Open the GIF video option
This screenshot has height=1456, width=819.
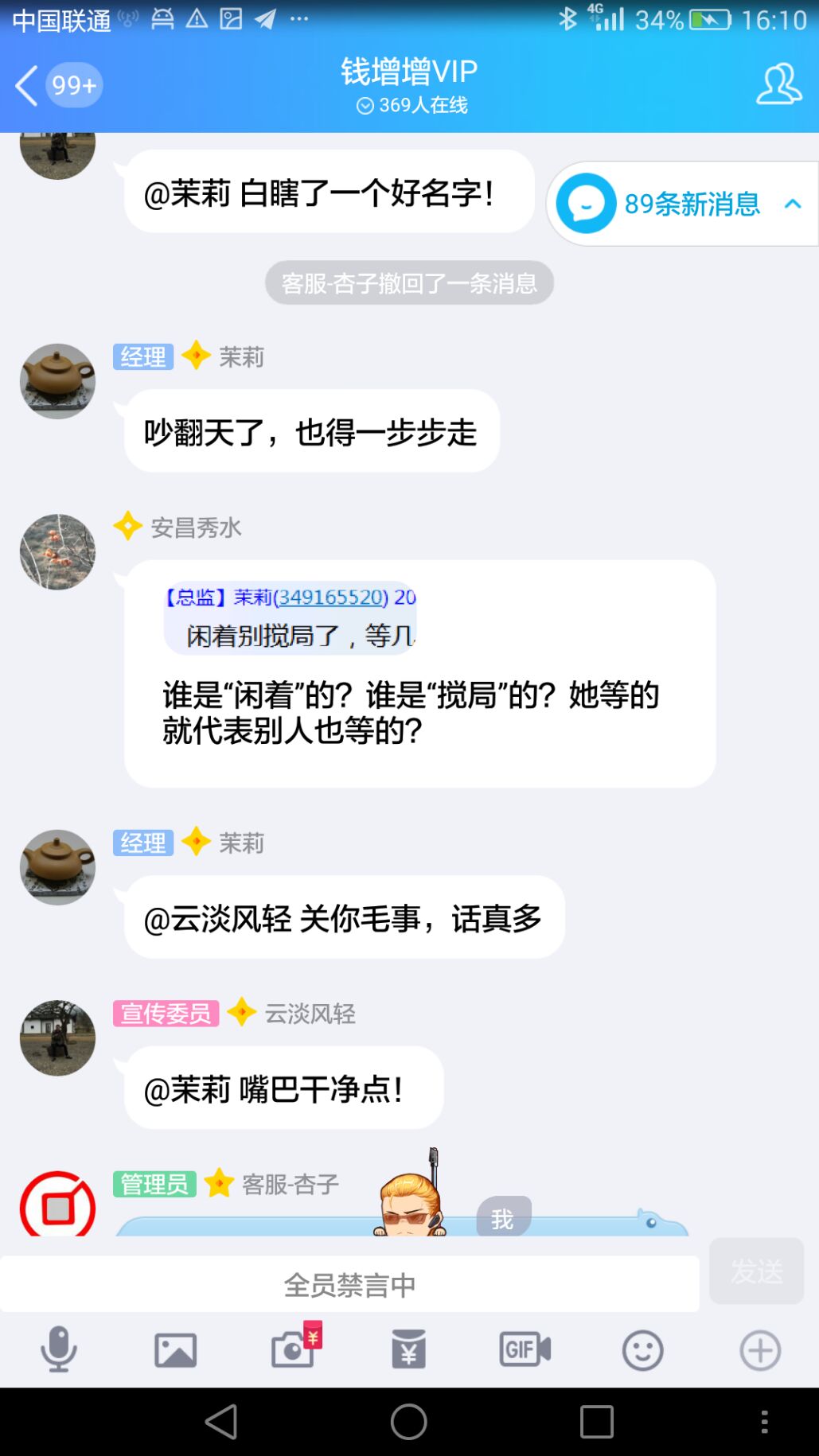525,1349
